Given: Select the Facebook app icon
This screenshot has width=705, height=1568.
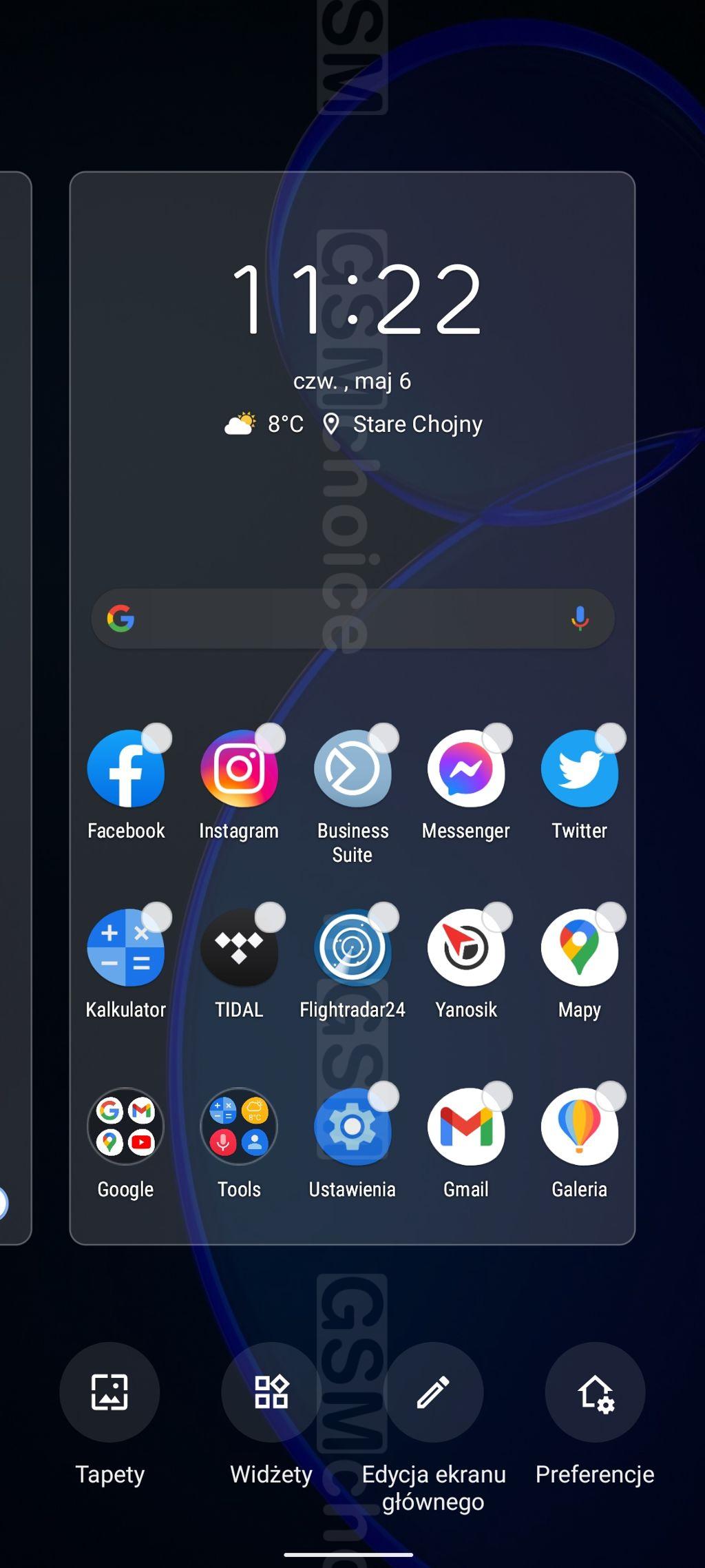Looking at the screenshot, I should (x=126, y=768).
